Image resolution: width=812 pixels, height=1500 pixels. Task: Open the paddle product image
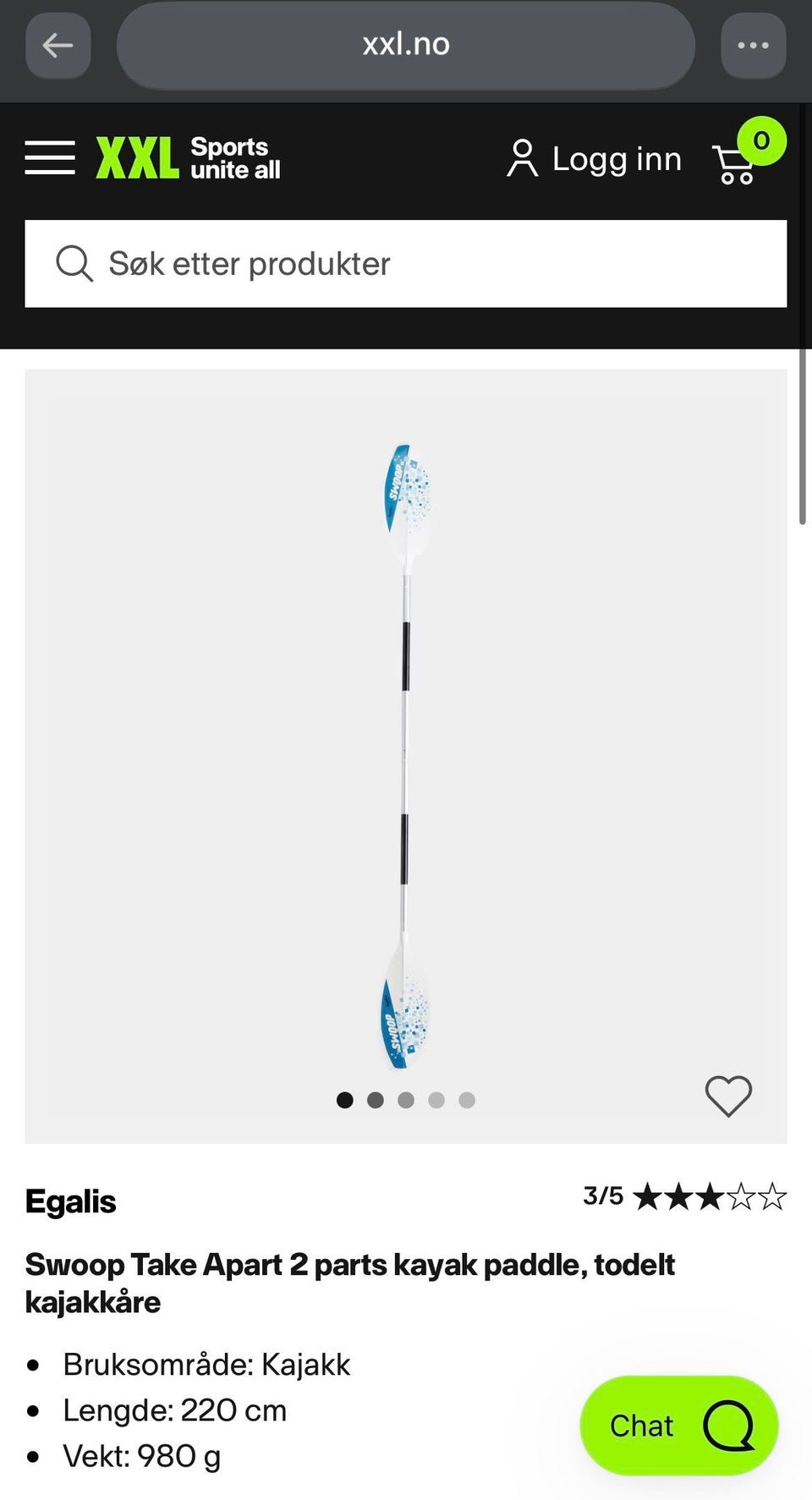[x=406, y=756]
